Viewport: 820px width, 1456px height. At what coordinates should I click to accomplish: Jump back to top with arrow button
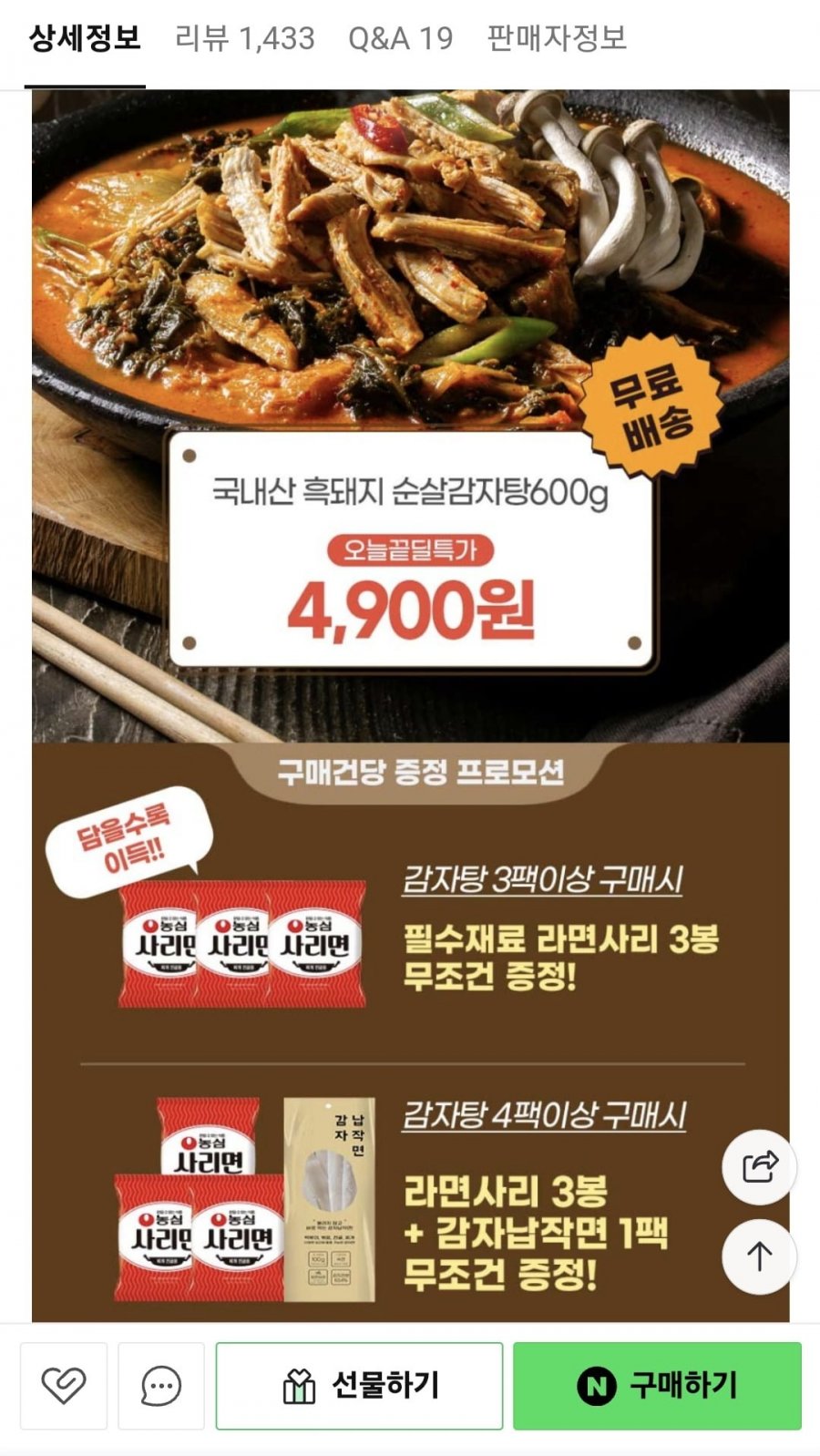pos(759,1257)
